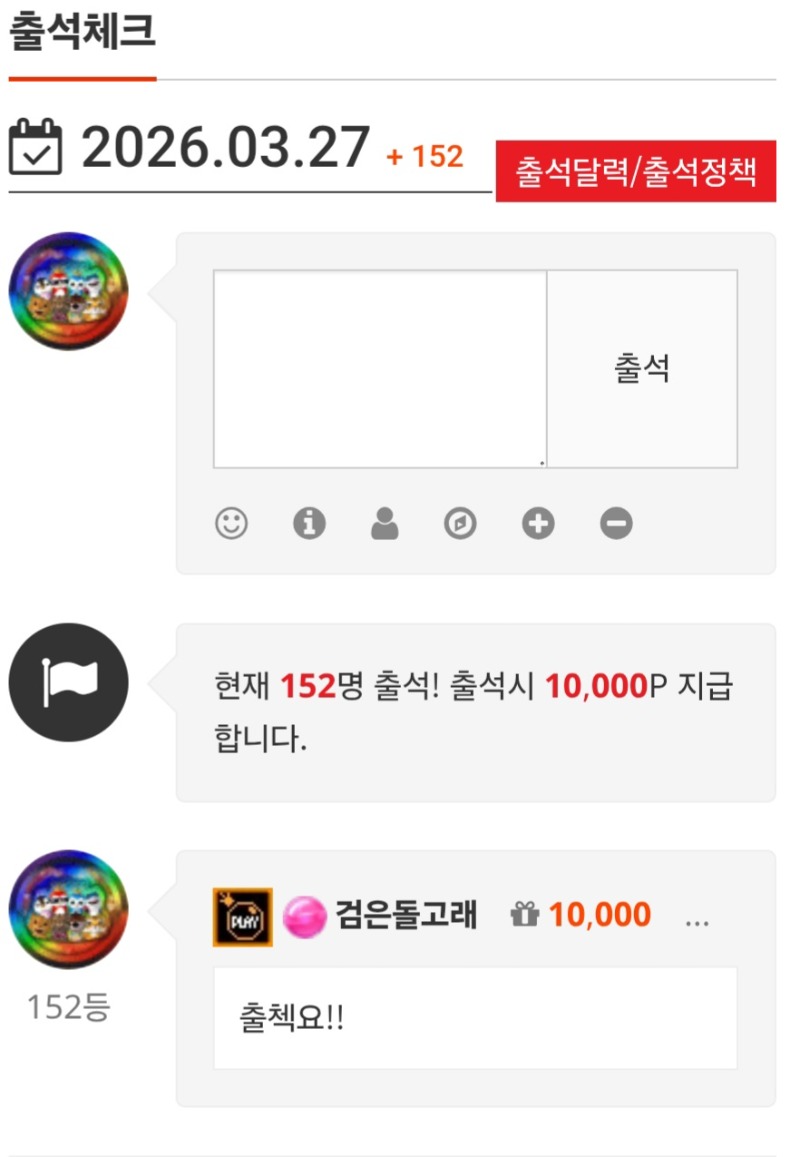Shrink text box with minus icon
This screenshot has width=800, height=1157.
point(616,523)
